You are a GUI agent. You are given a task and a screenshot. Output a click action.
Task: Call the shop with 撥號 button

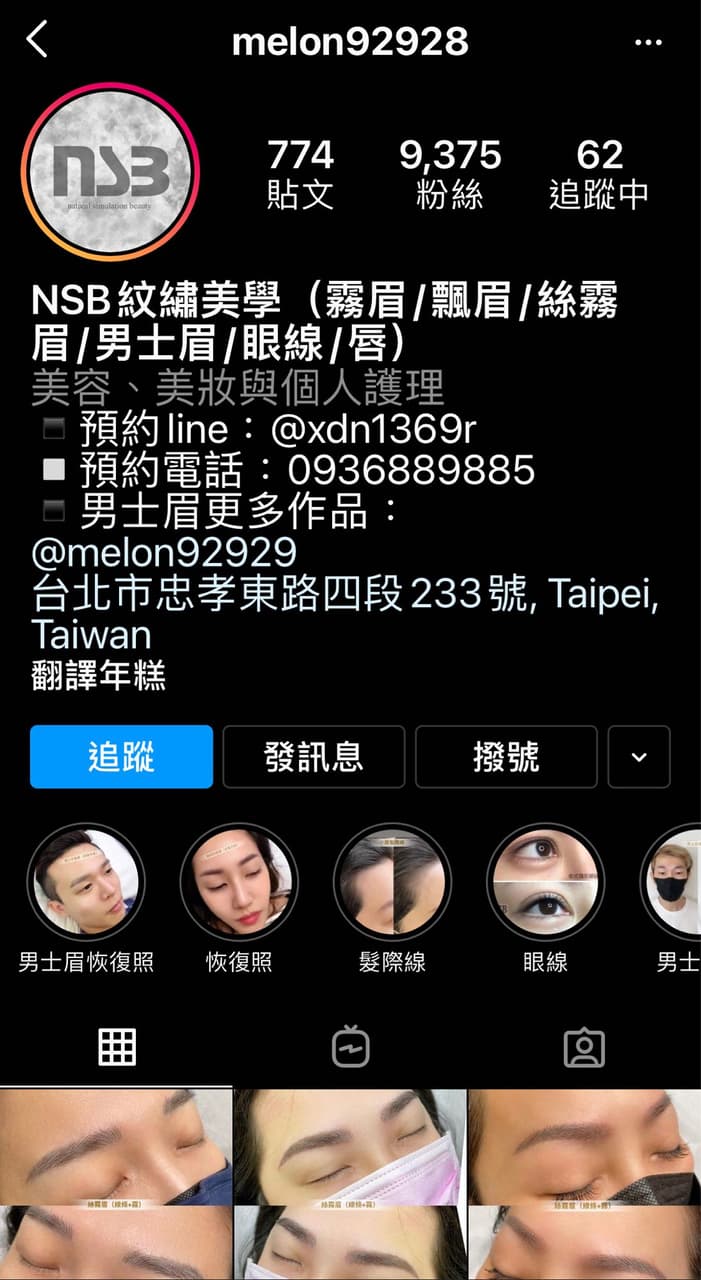(505, 757)
